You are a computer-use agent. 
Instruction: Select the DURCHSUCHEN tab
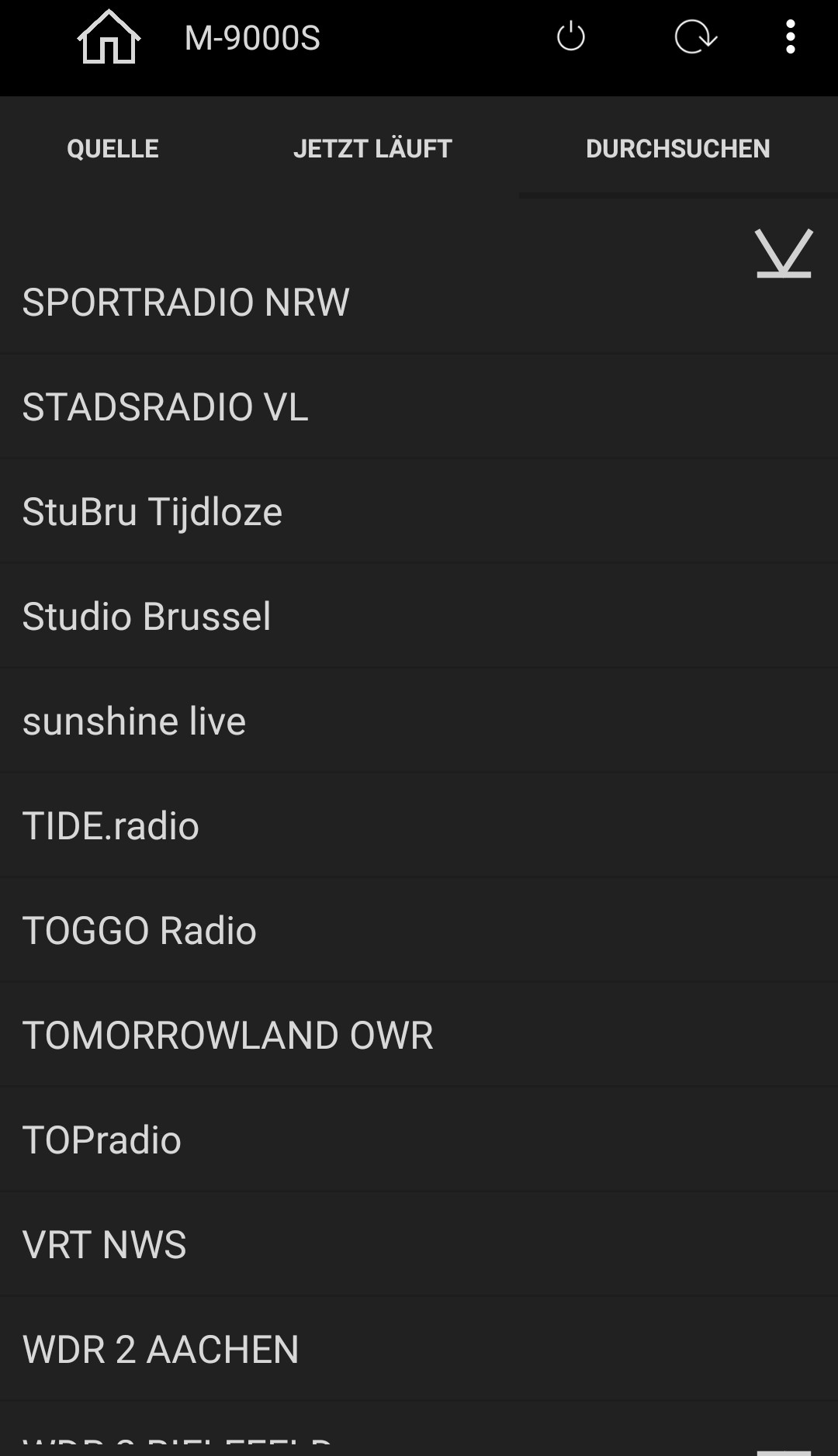tap(677, 148)
